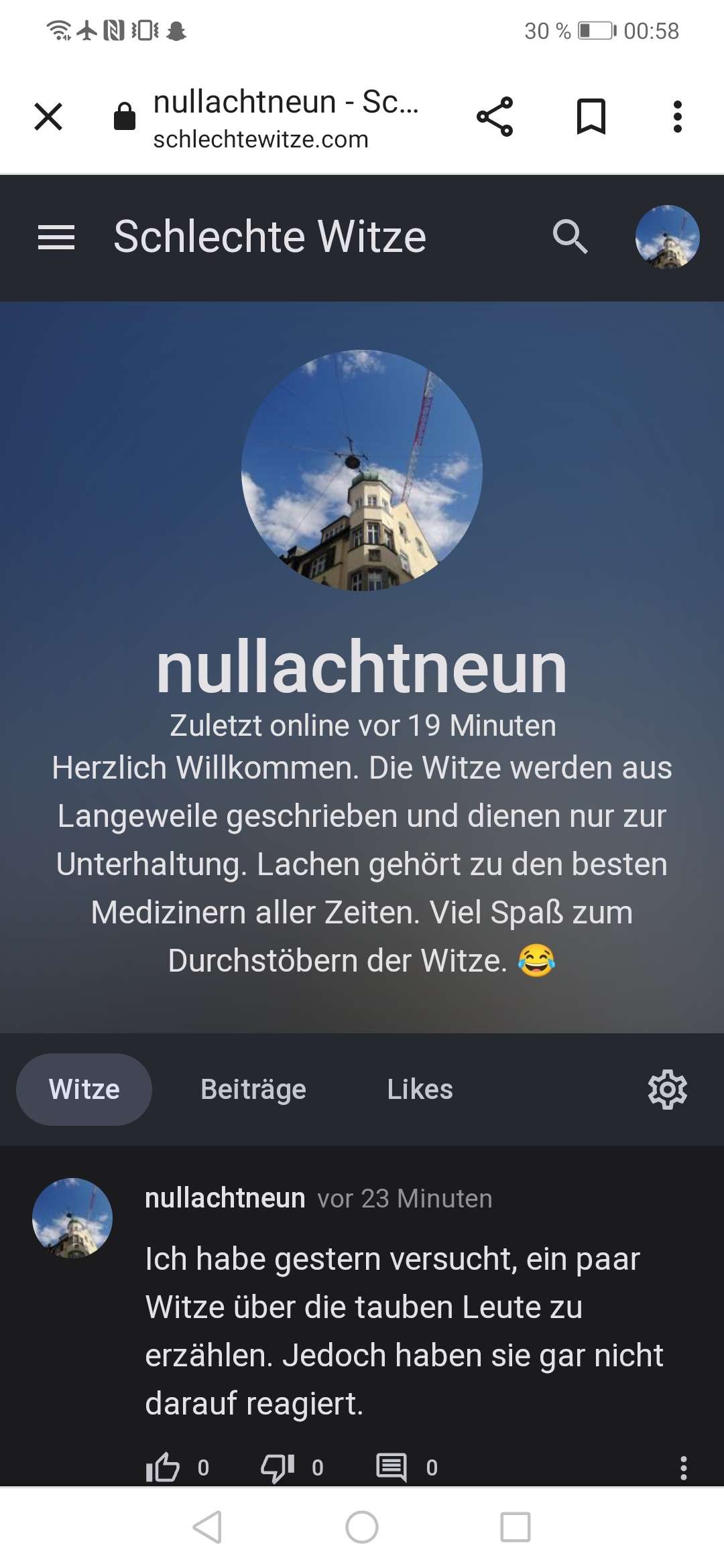724x1568 pixels.
Task: Bookmark this page in the browser
Action: coord(591,117)
